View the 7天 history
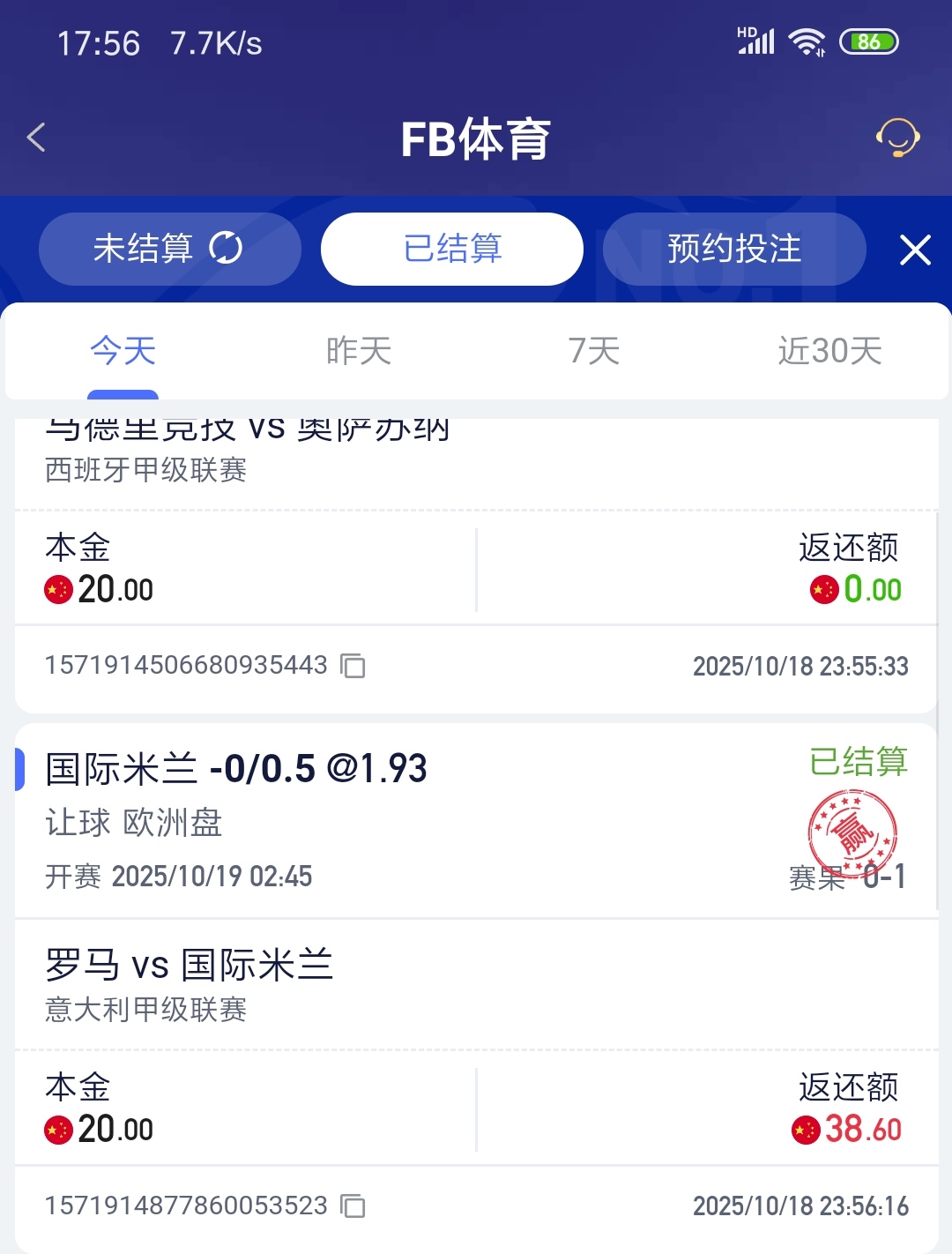This screenshot has height=1254, width=952. [x=594, y=351]
